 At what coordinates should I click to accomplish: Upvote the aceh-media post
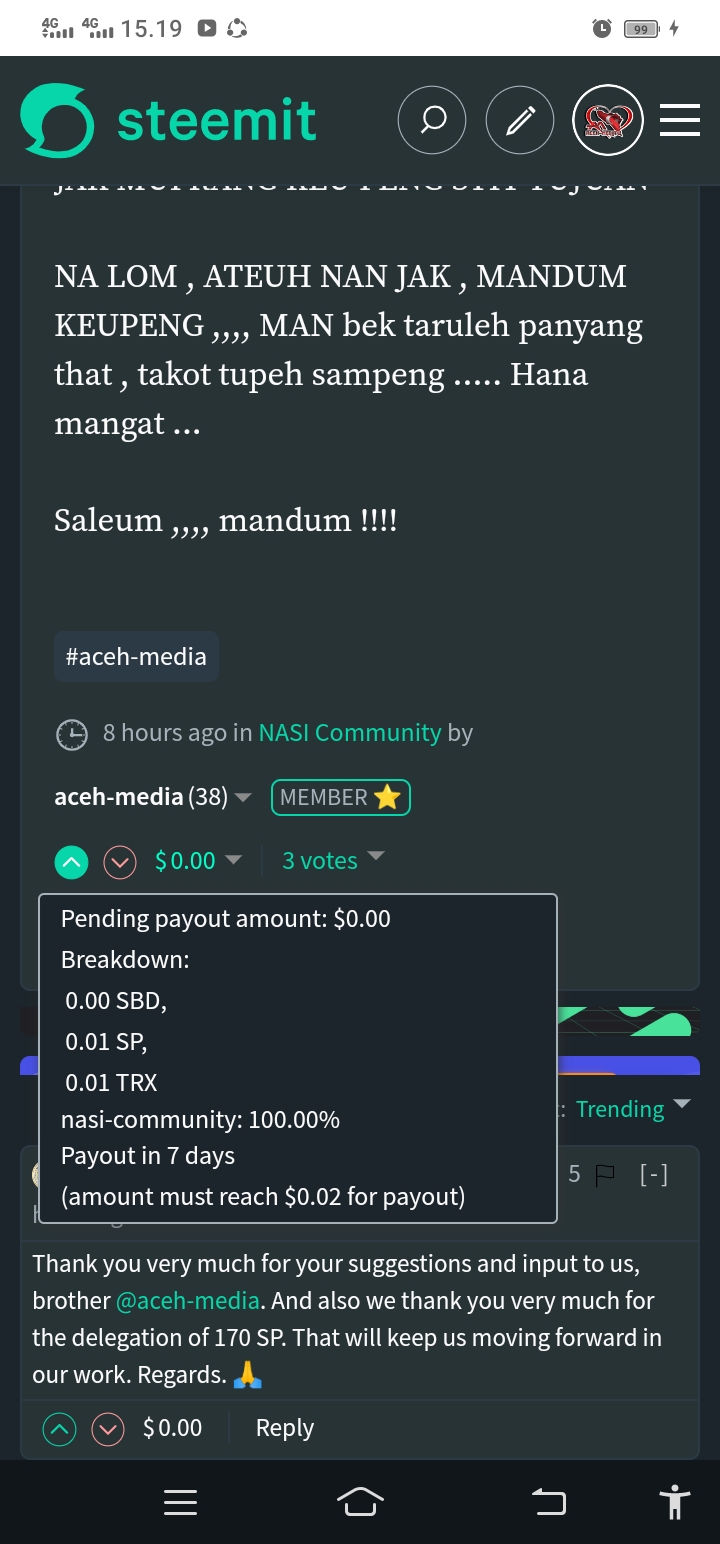coord(71,861)
